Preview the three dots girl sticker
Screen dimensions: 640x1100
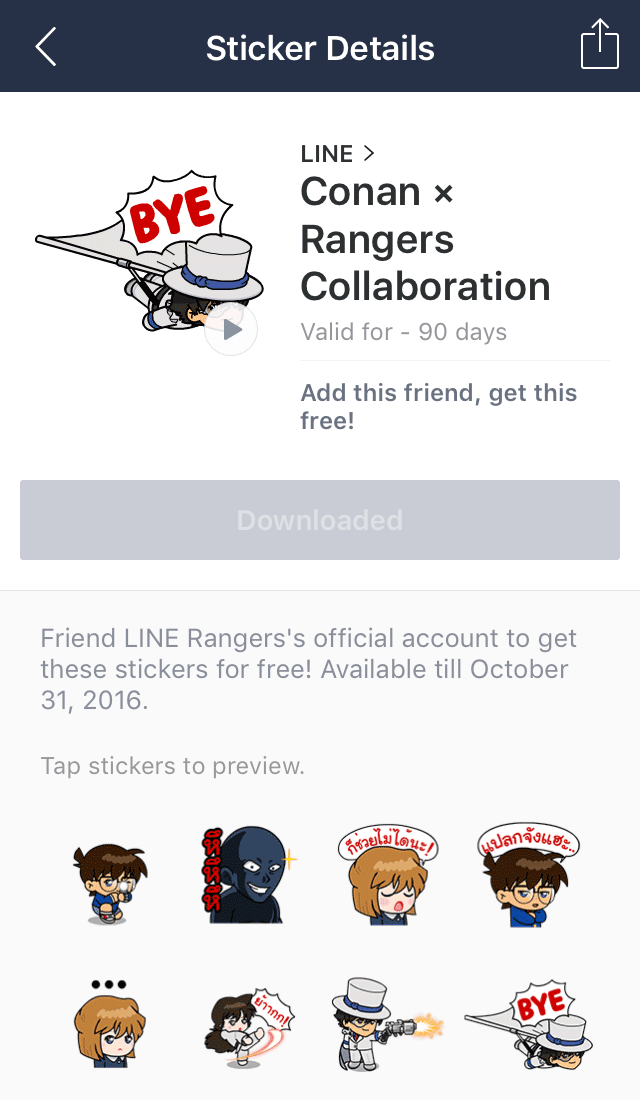click(103, 1019)
